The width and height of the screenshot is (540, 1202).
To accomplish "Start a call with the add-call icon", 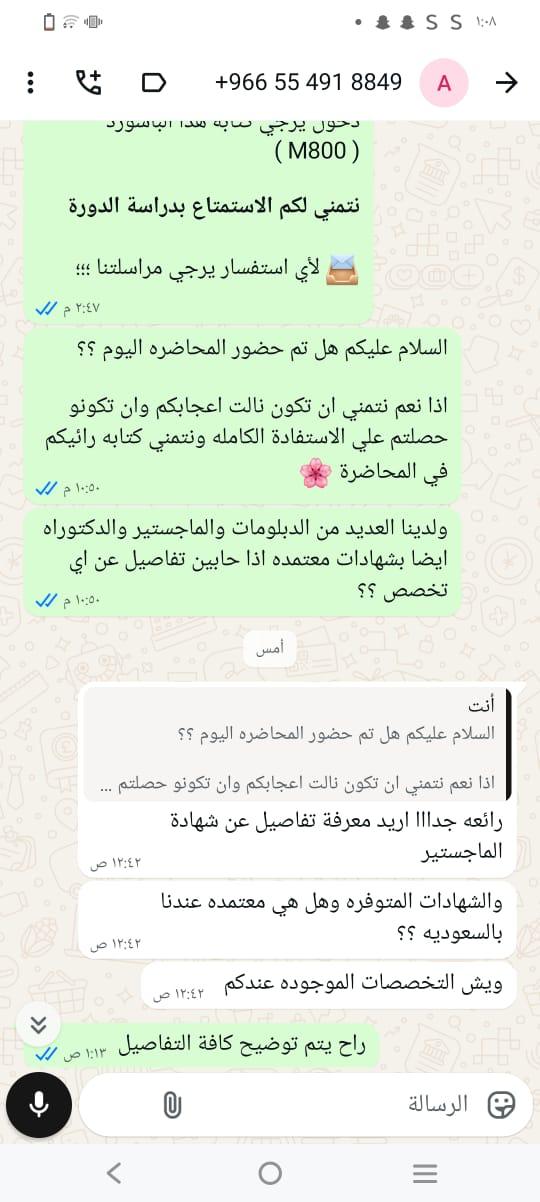I will [89, 82].
